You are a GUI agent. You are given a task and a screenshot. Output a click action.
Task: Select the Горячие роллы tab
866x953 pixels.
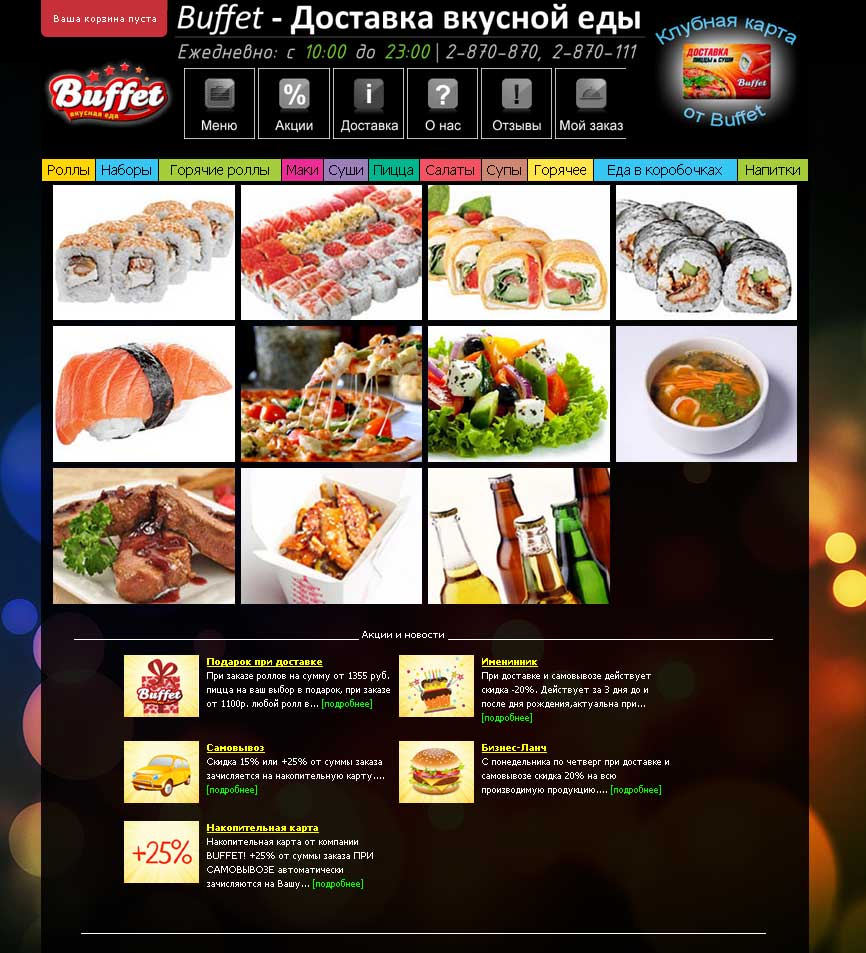click(x=220, y=170)
